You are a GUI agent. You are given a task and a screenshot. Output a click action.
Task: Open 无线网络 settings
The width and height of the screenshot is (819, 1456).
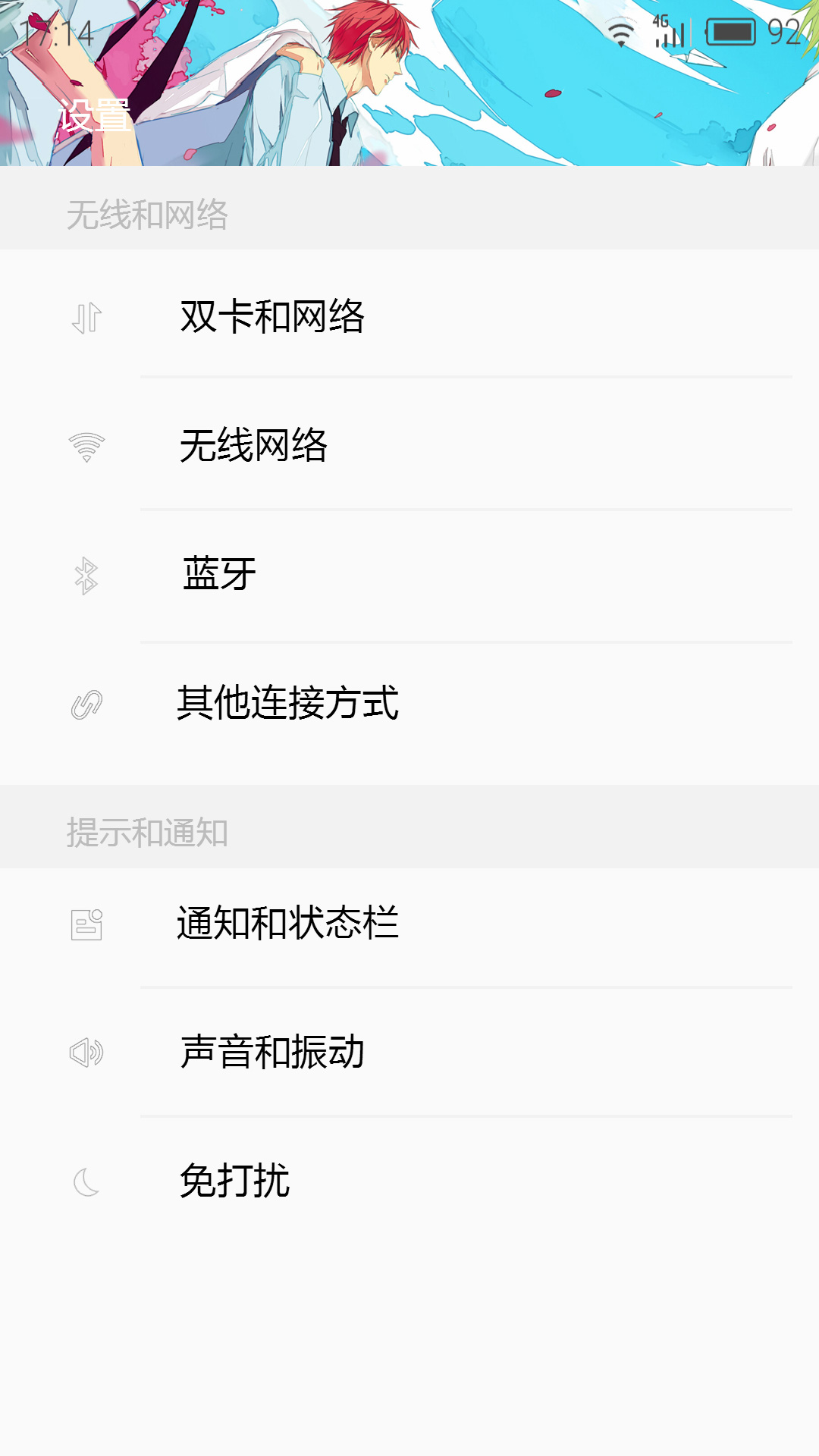254,445
